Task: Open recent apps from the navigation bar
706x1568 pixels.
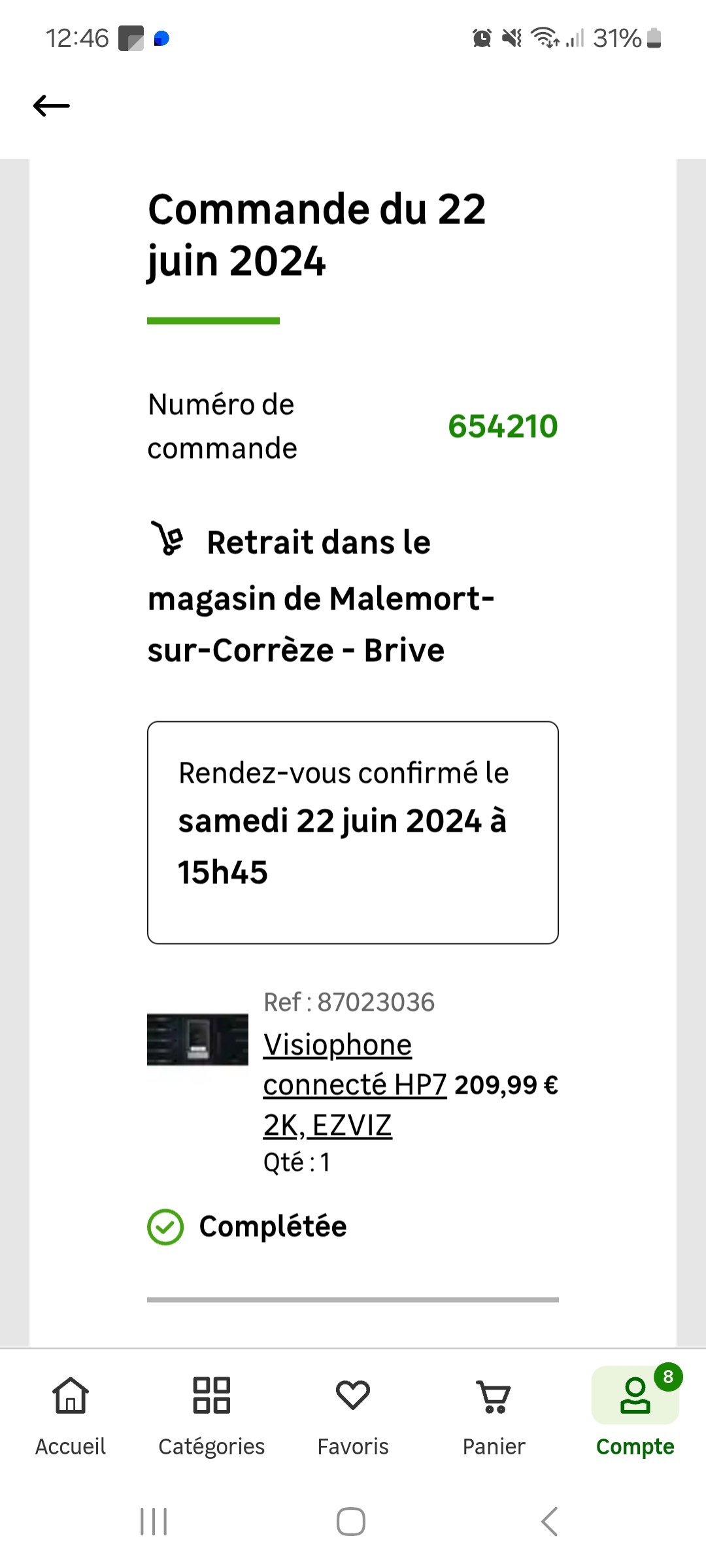Action: coord(154,1522)
